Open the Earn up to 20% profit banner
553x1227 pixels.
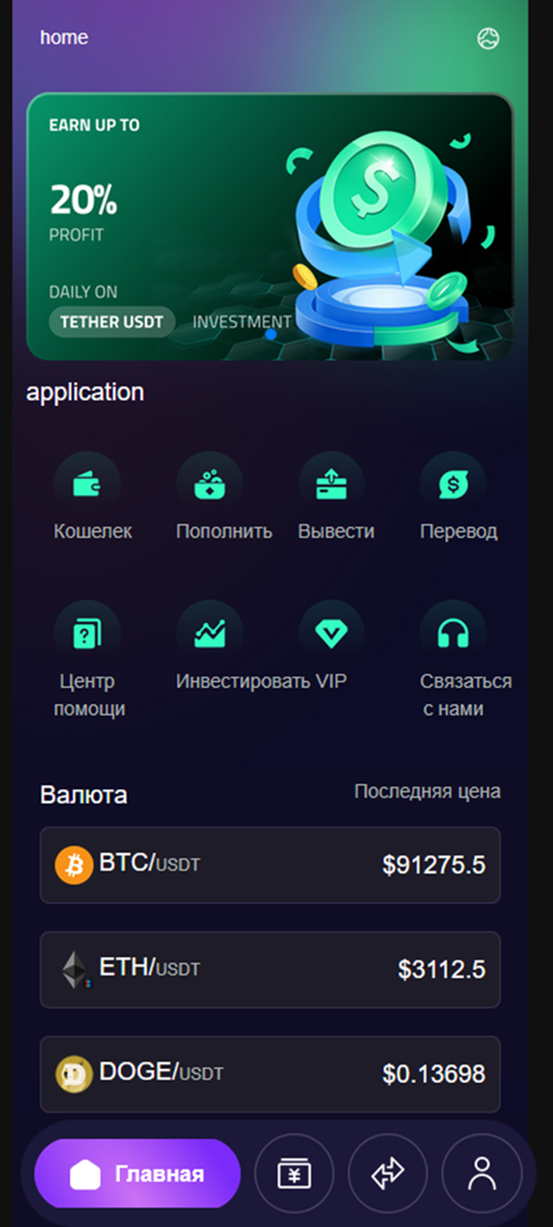coord(270,227)
